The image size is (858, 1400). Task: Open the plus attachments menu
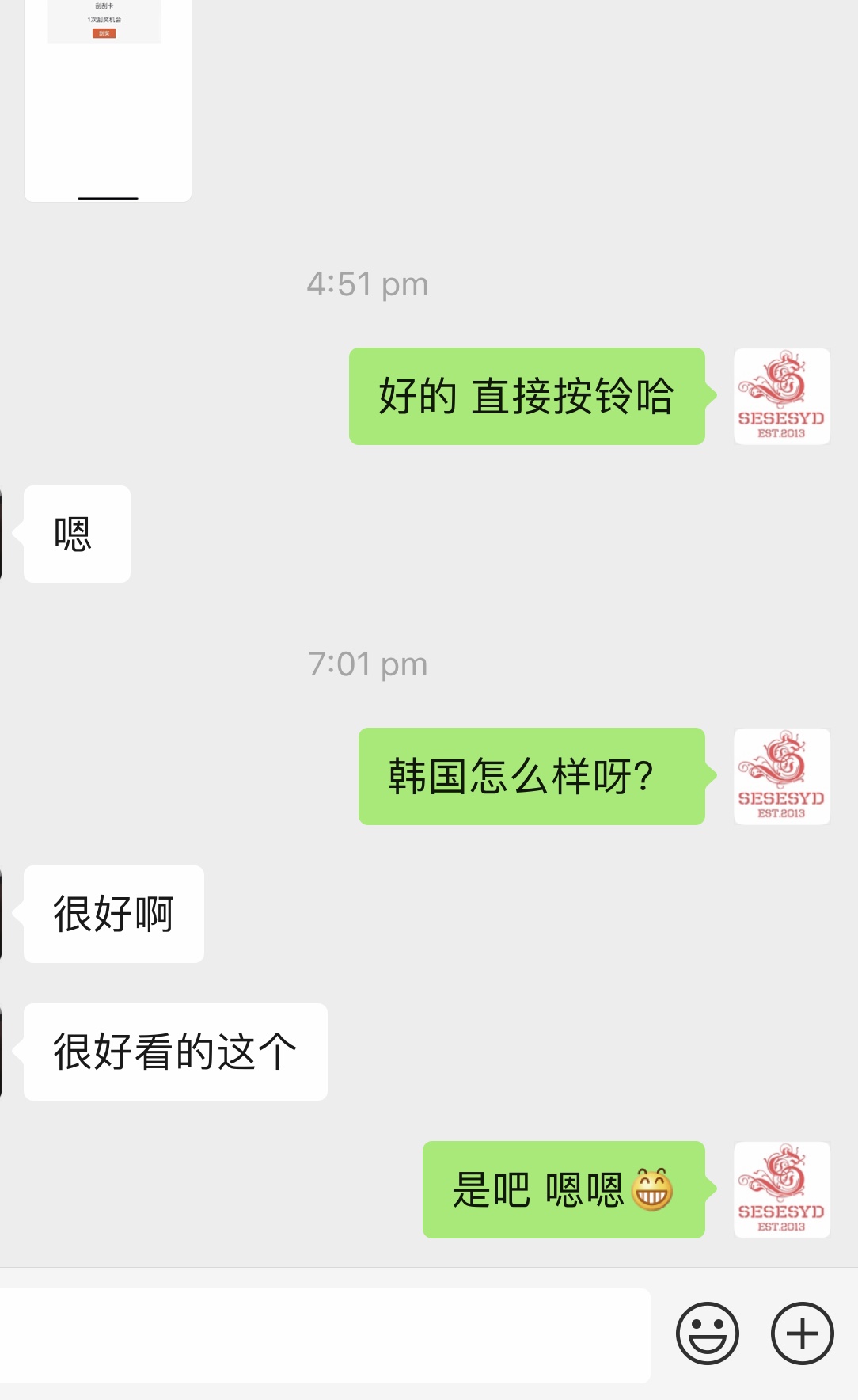pos(802,1333)
